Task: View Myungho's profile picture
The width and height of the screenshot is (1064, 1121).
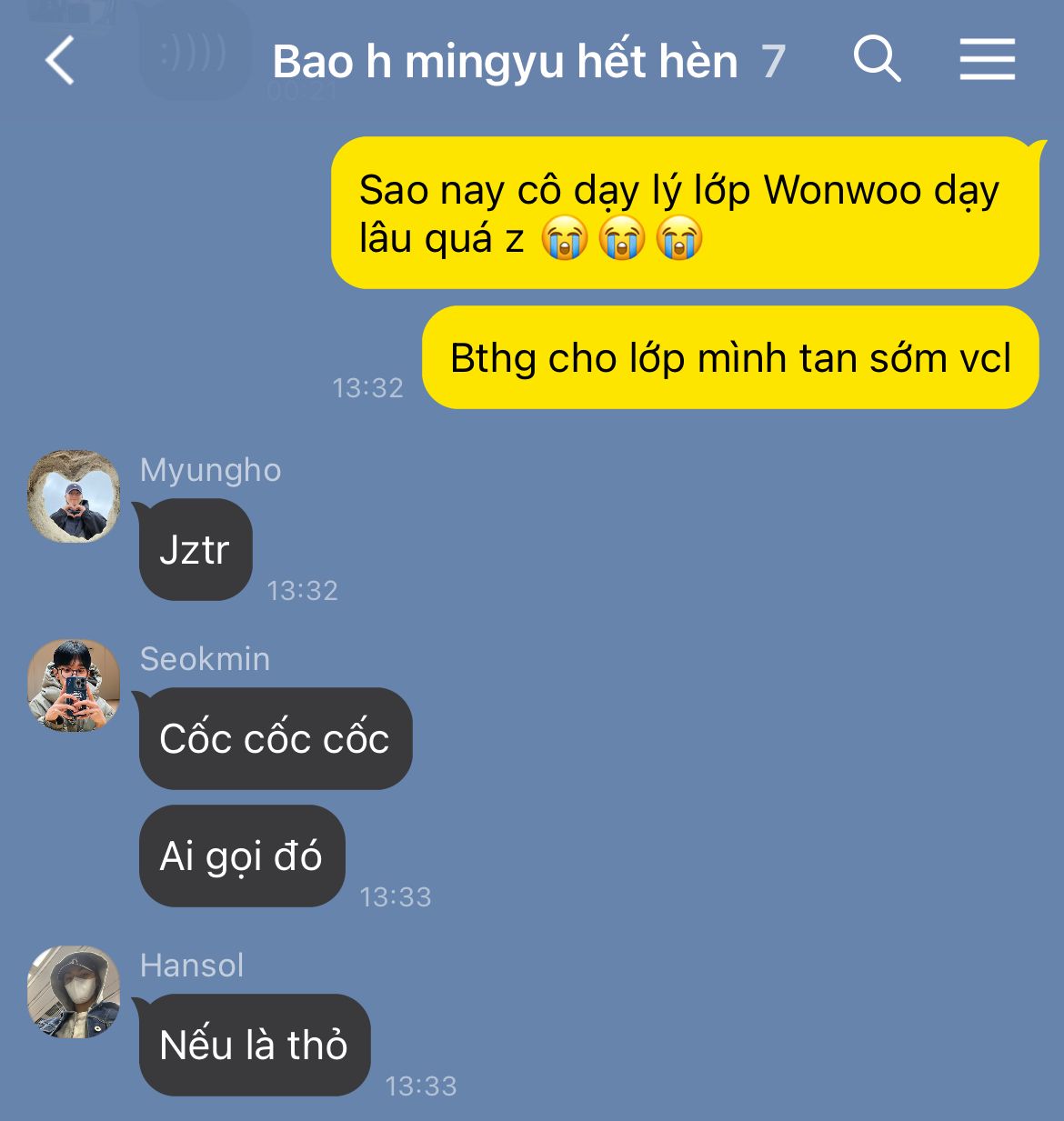Action: click(x=74, y=496)
